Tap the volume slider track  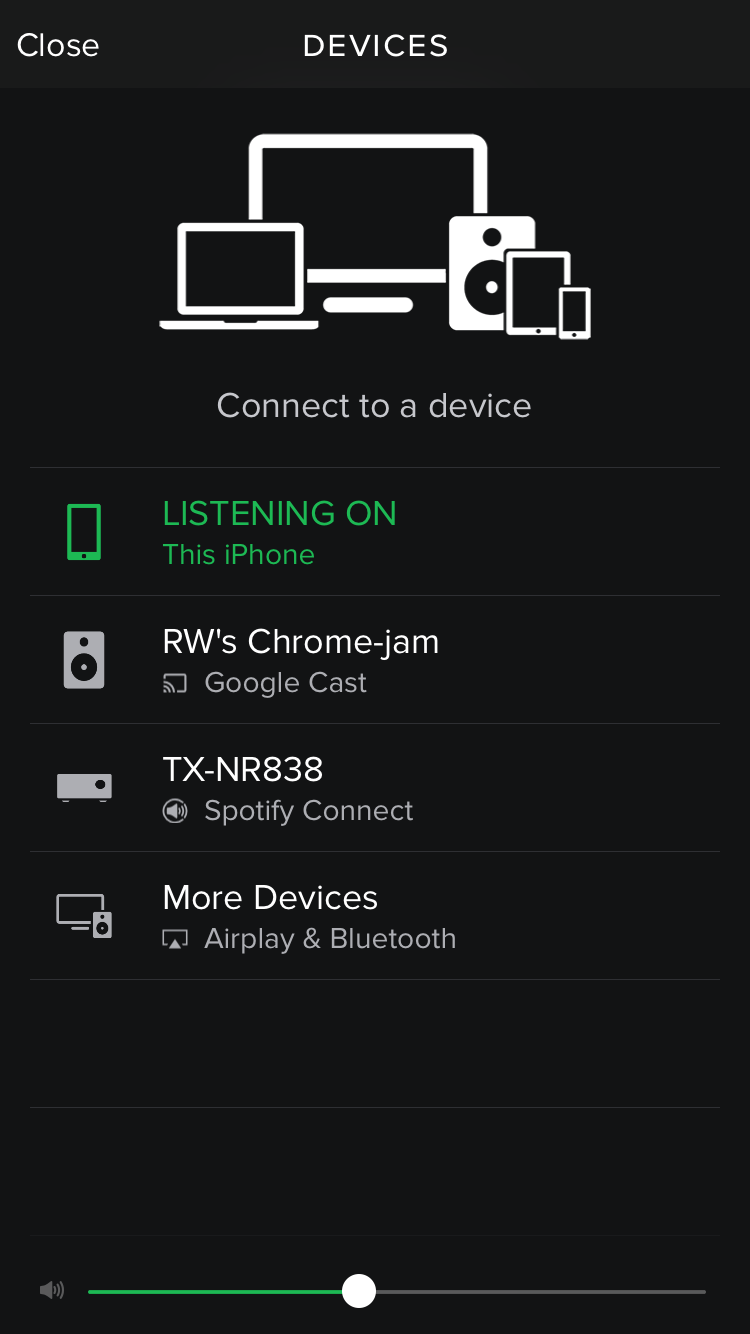point(397,1291)
